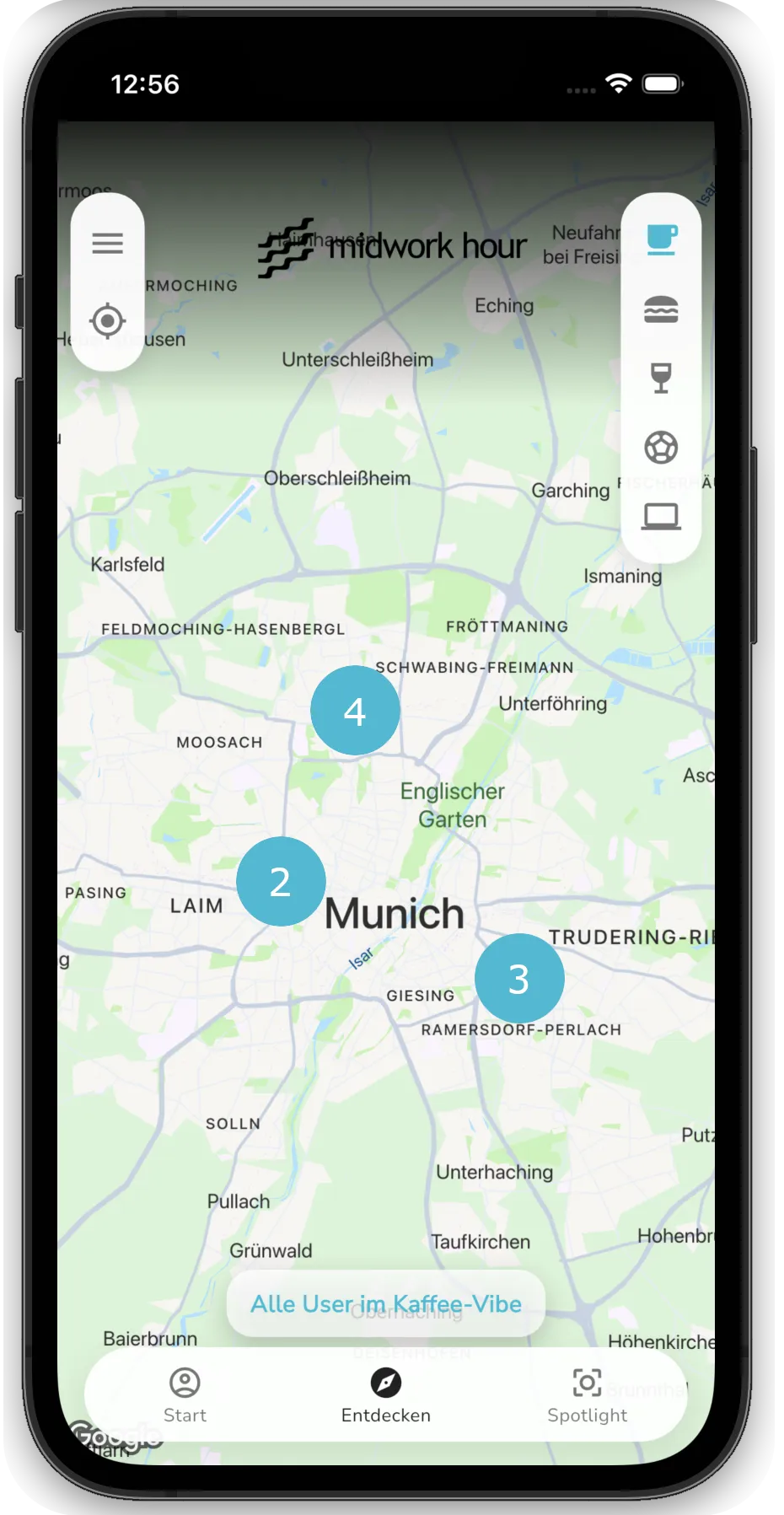Open the cluster of 3 users near Ramersdorf
The height and width of the screenshot is (1515, 784).
point(519,978)
